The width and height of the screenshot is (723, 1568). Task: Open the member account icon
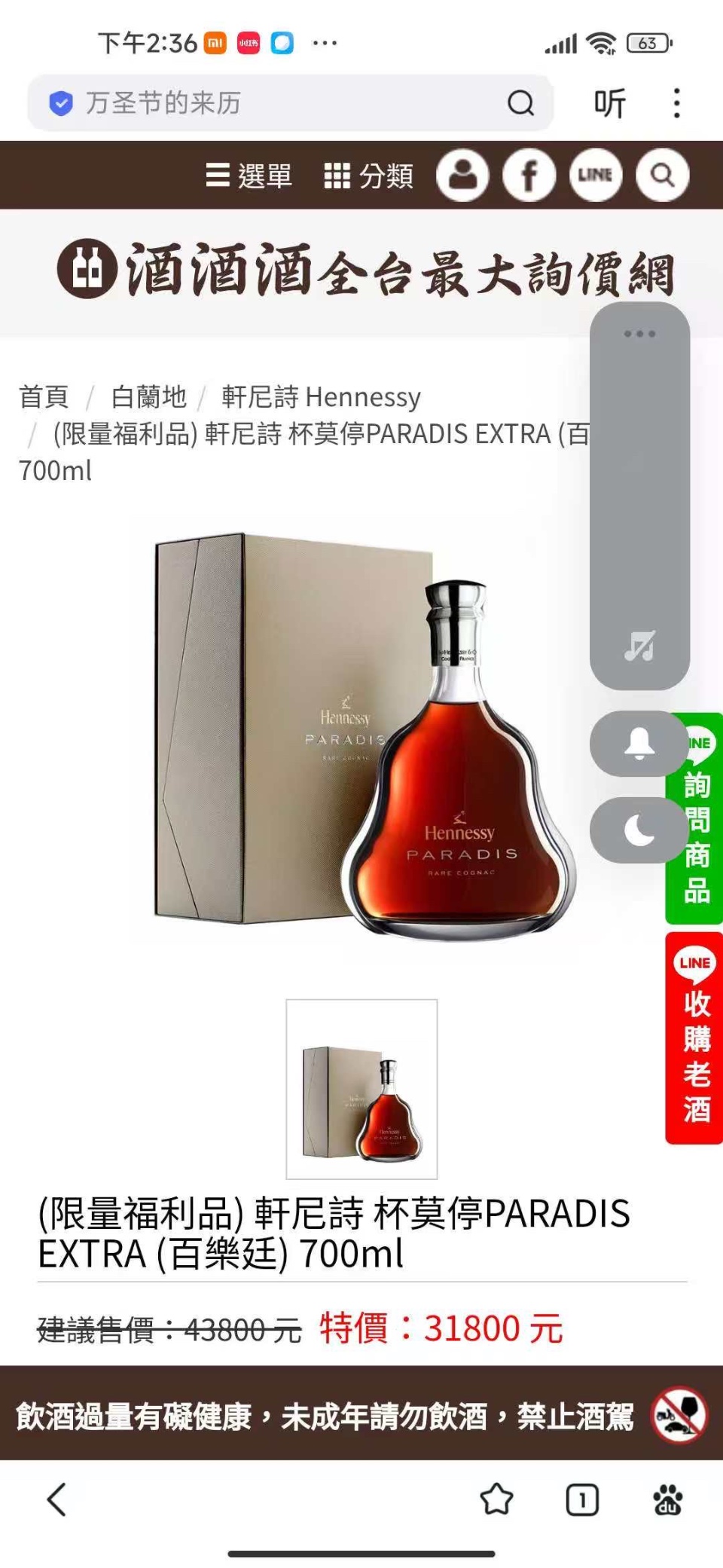[x=462, y=176]
